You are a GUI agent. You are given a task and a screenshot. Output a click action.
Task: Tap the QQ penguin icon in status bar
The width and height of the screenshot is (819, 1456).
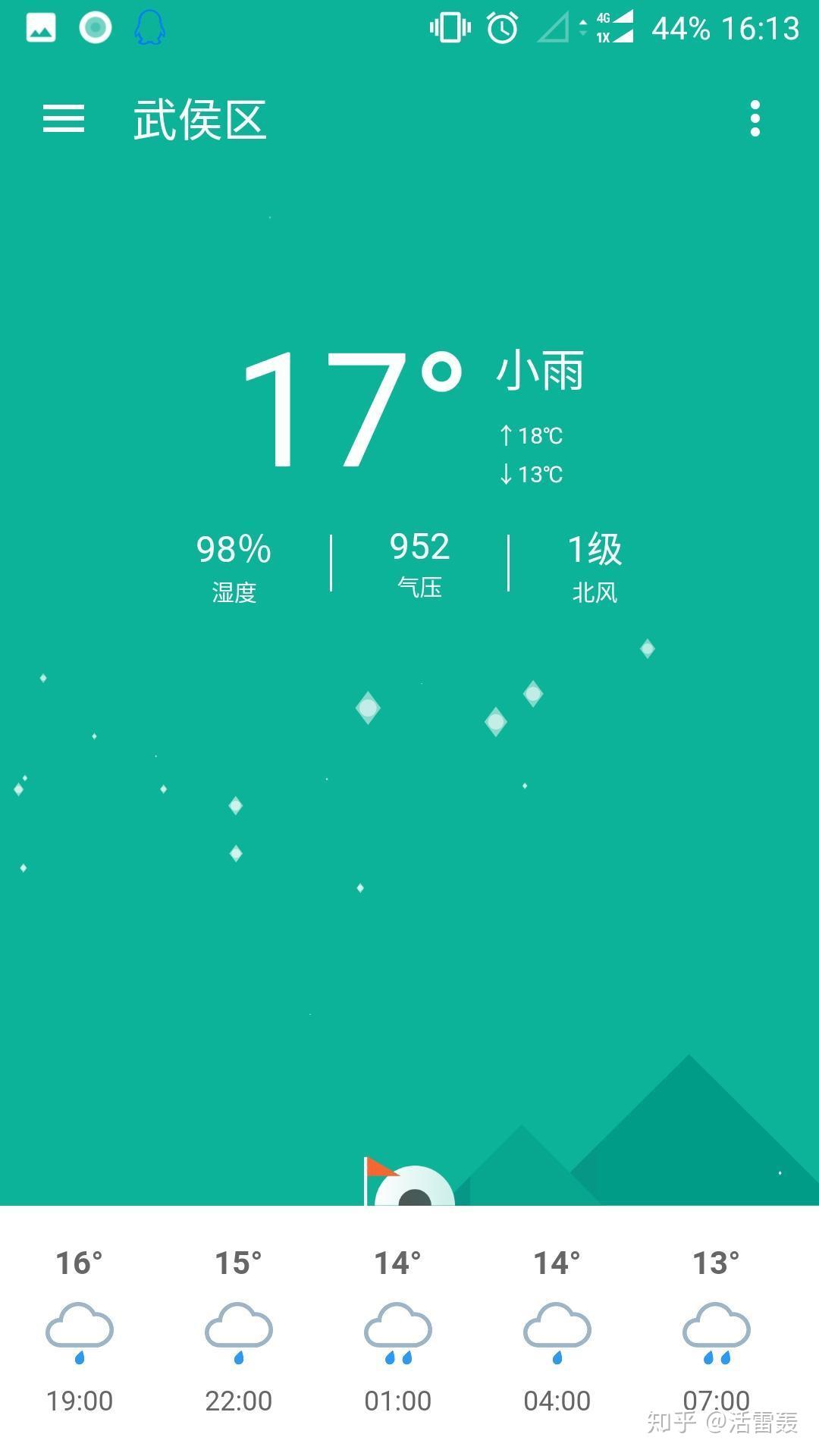pos(149,27)
